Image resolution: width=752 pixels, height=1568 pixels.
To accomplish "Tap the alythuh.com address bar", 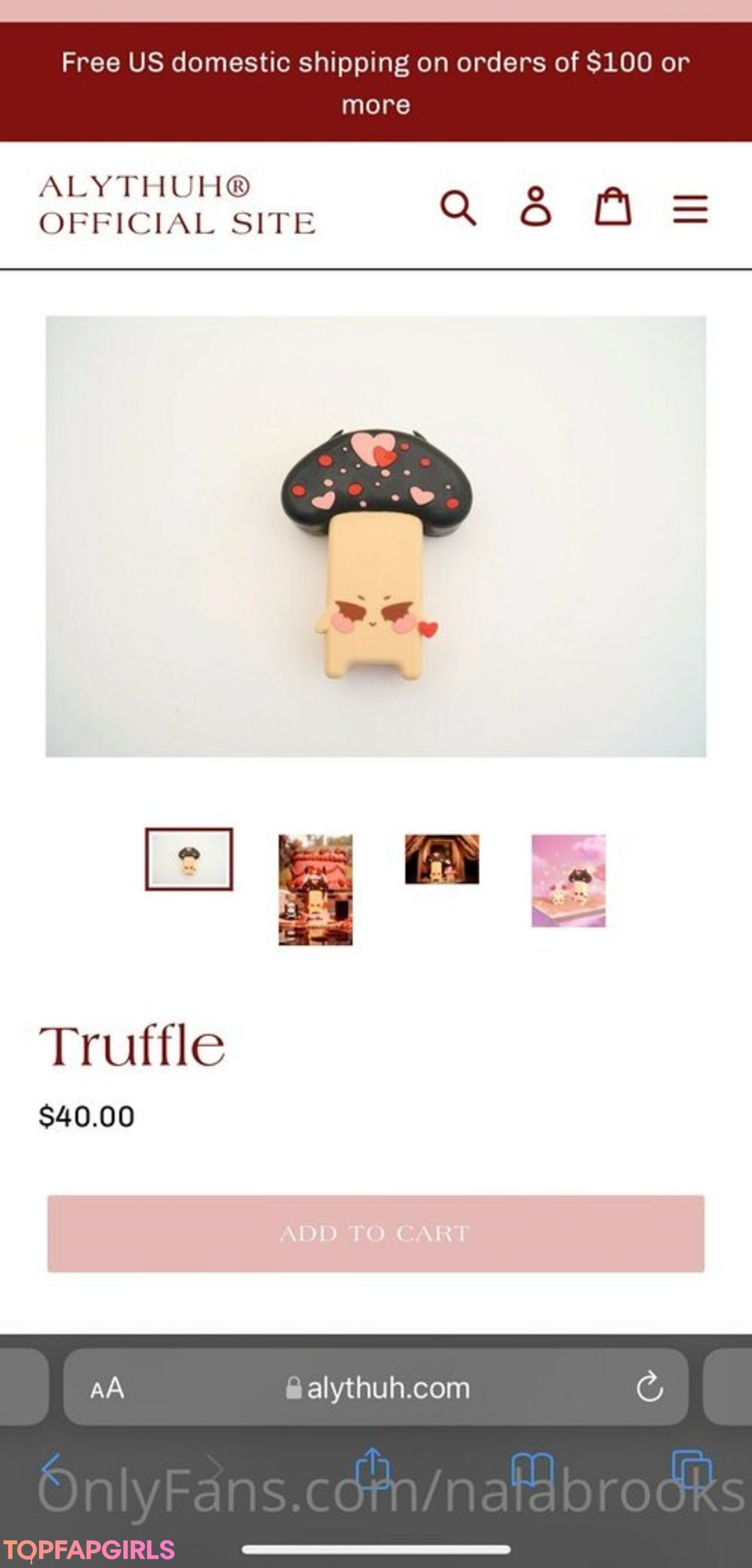I will pos(379,1388).
